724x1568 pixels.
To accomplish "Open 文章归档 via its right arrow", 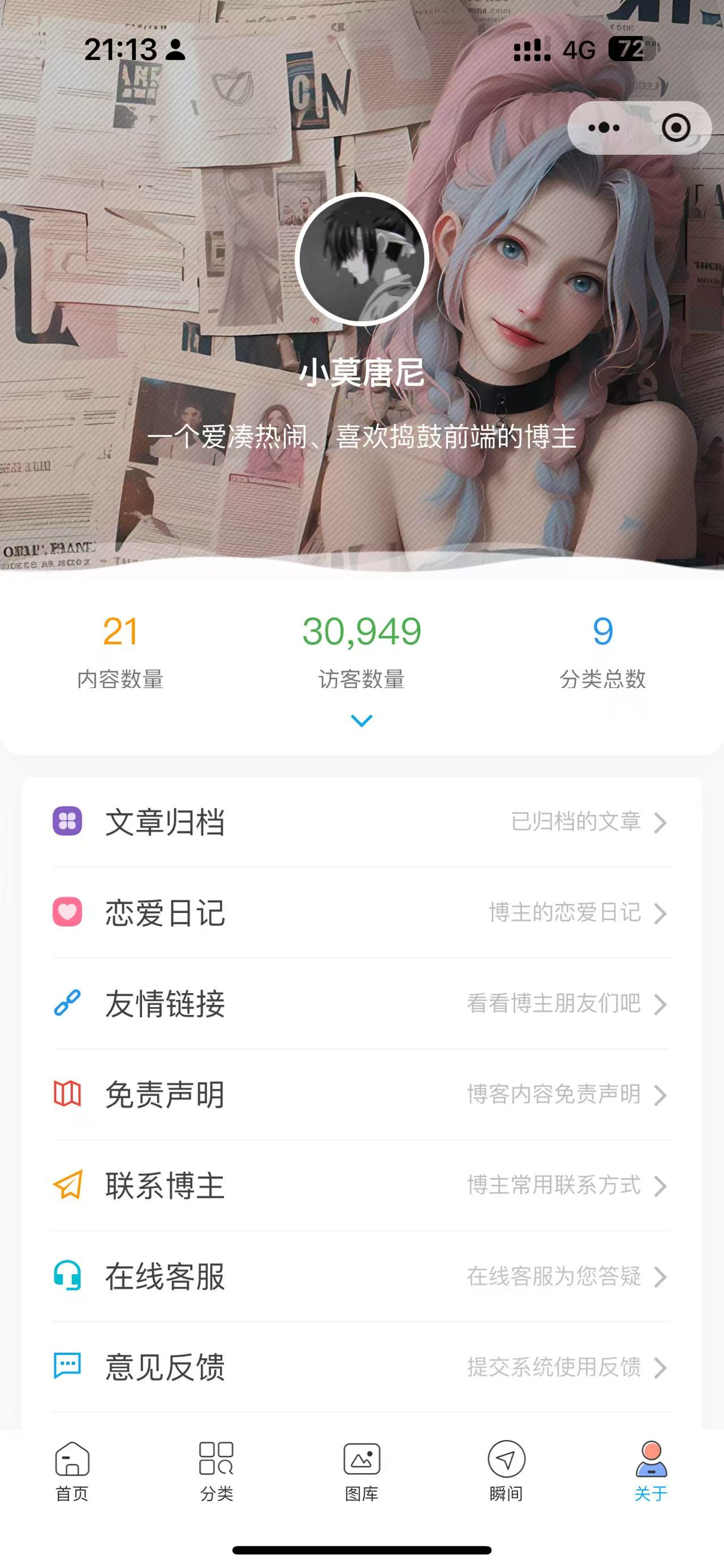I will point(660,822).
